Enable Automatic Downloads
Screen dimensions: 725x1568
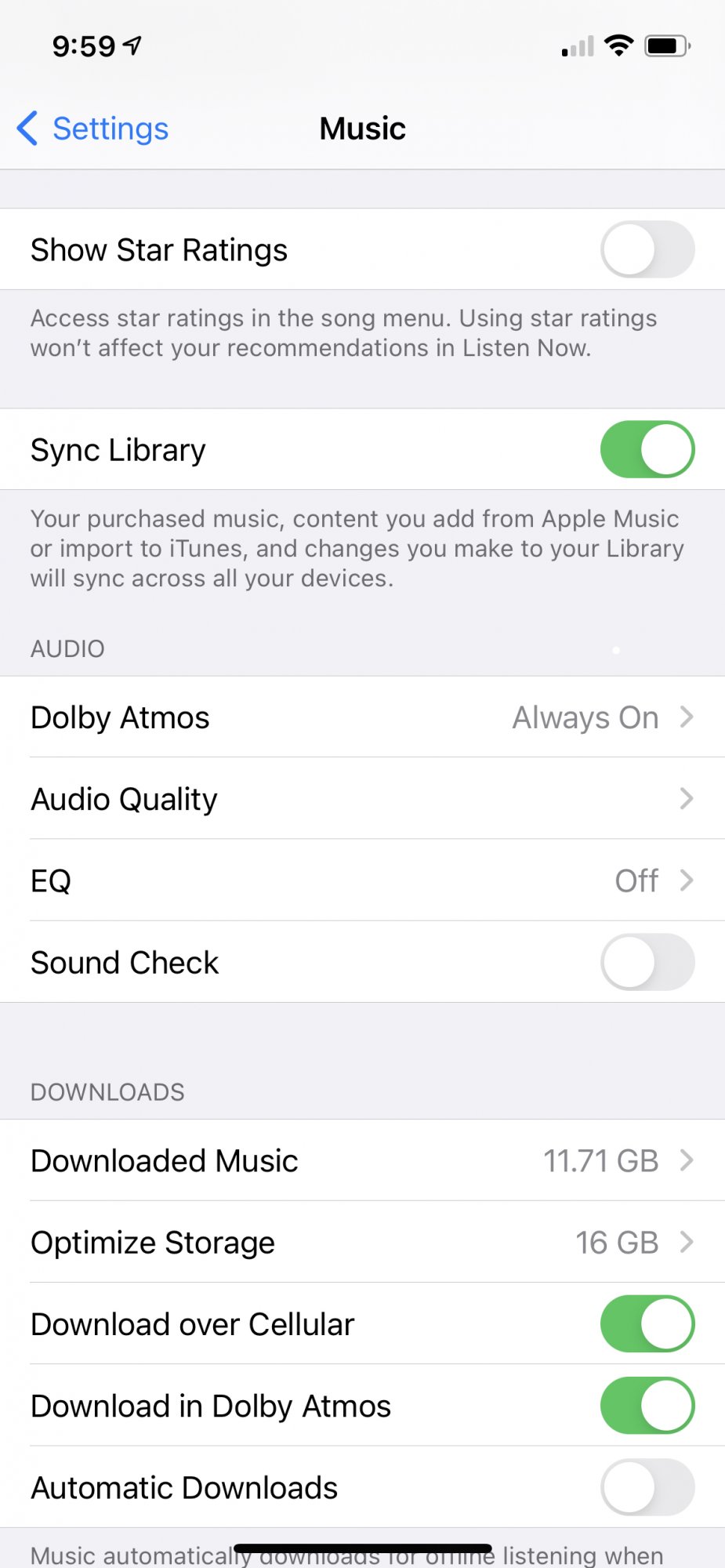coord(647,1487)
